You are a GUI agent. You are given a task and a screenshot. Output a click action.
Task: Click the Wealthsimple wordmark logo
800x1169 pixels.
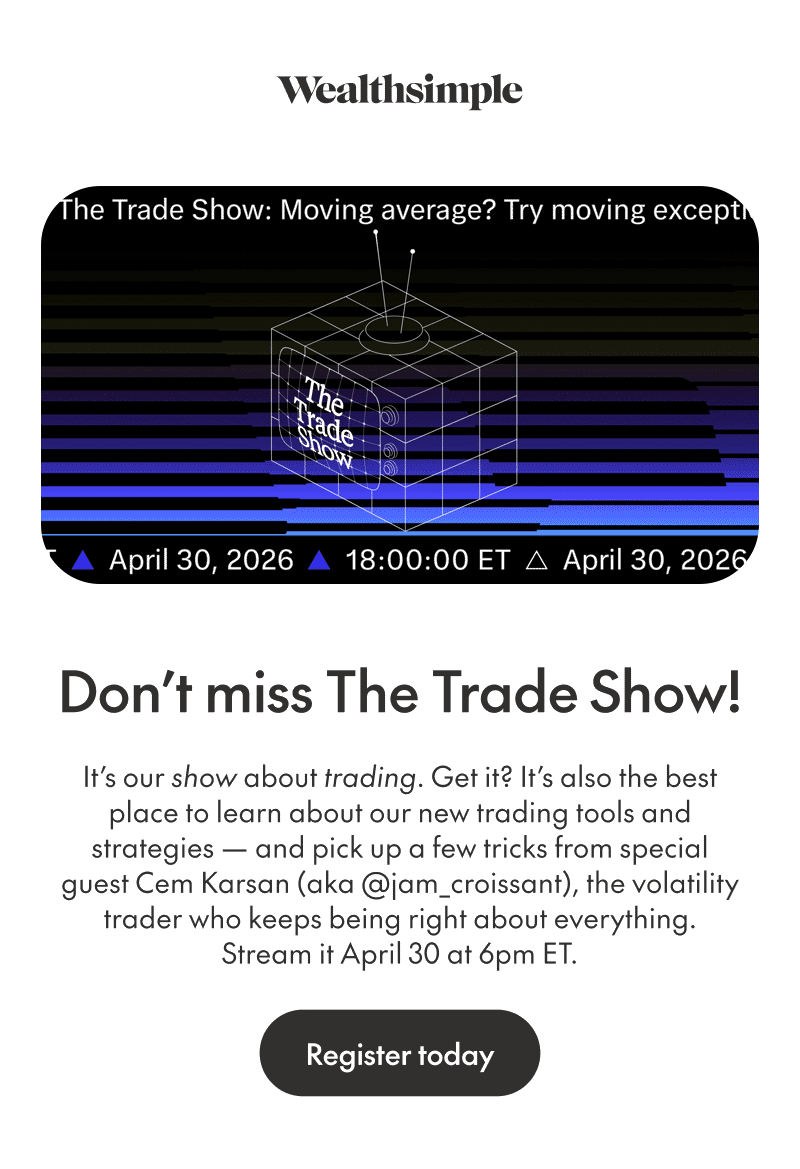[399, 90]
